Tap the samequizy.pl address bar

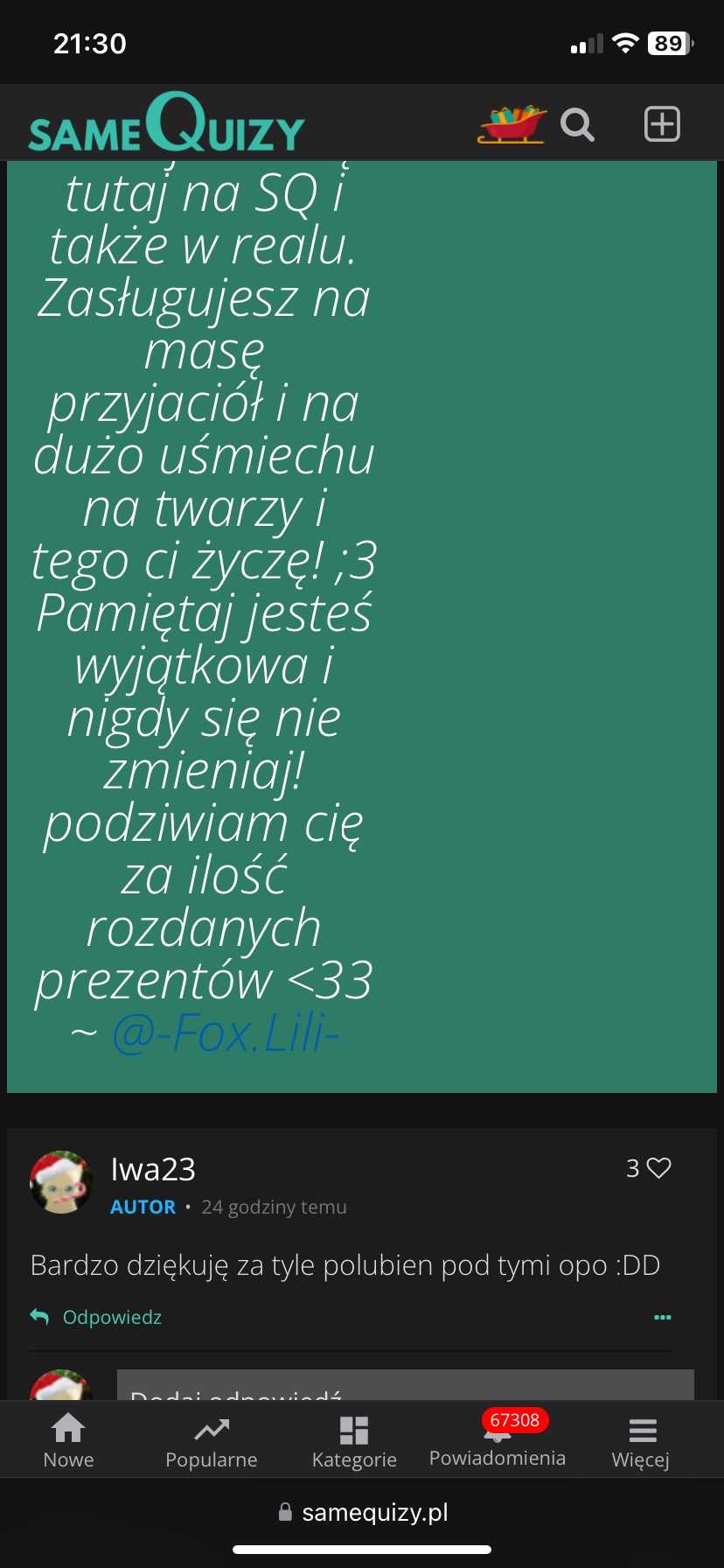[x=362, y=1512]
